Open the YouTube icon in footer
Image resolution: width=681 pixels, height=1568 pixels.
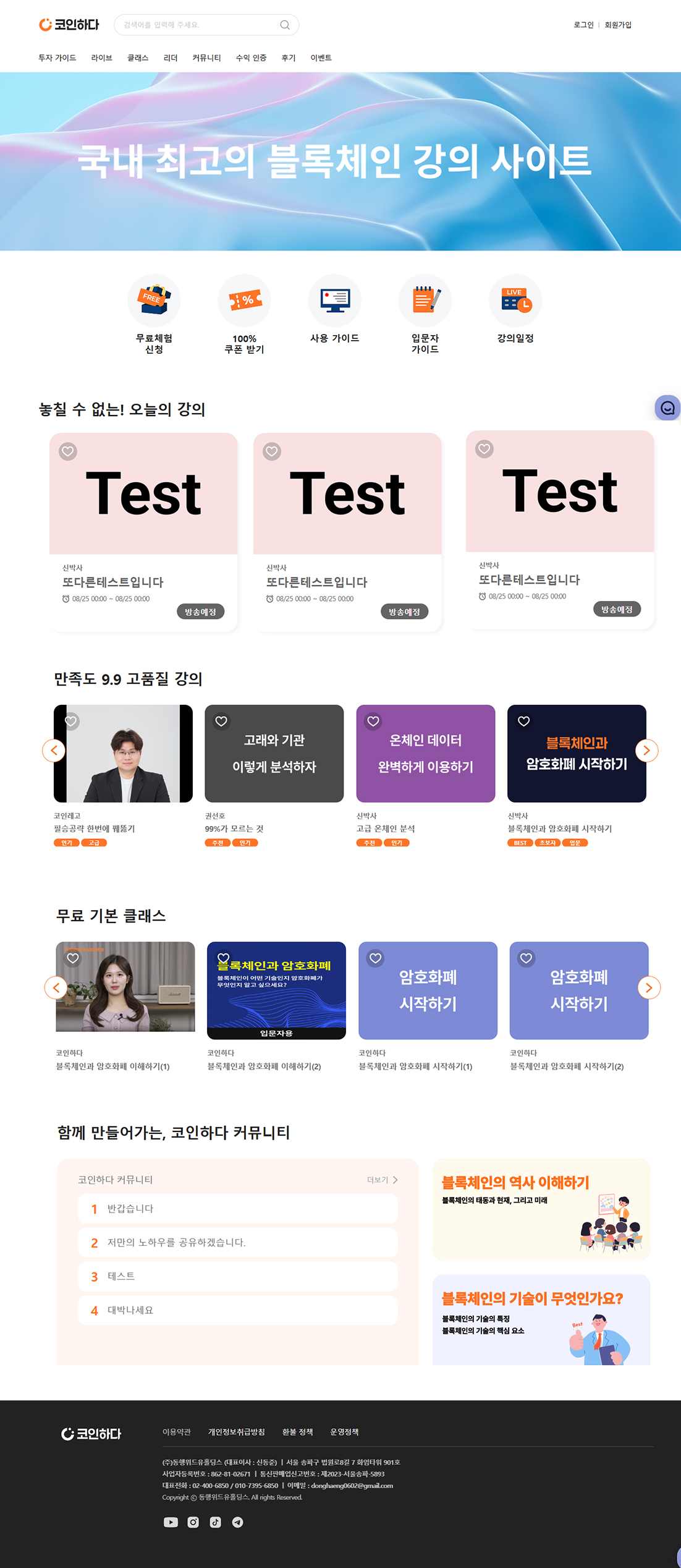[171, 1522]
